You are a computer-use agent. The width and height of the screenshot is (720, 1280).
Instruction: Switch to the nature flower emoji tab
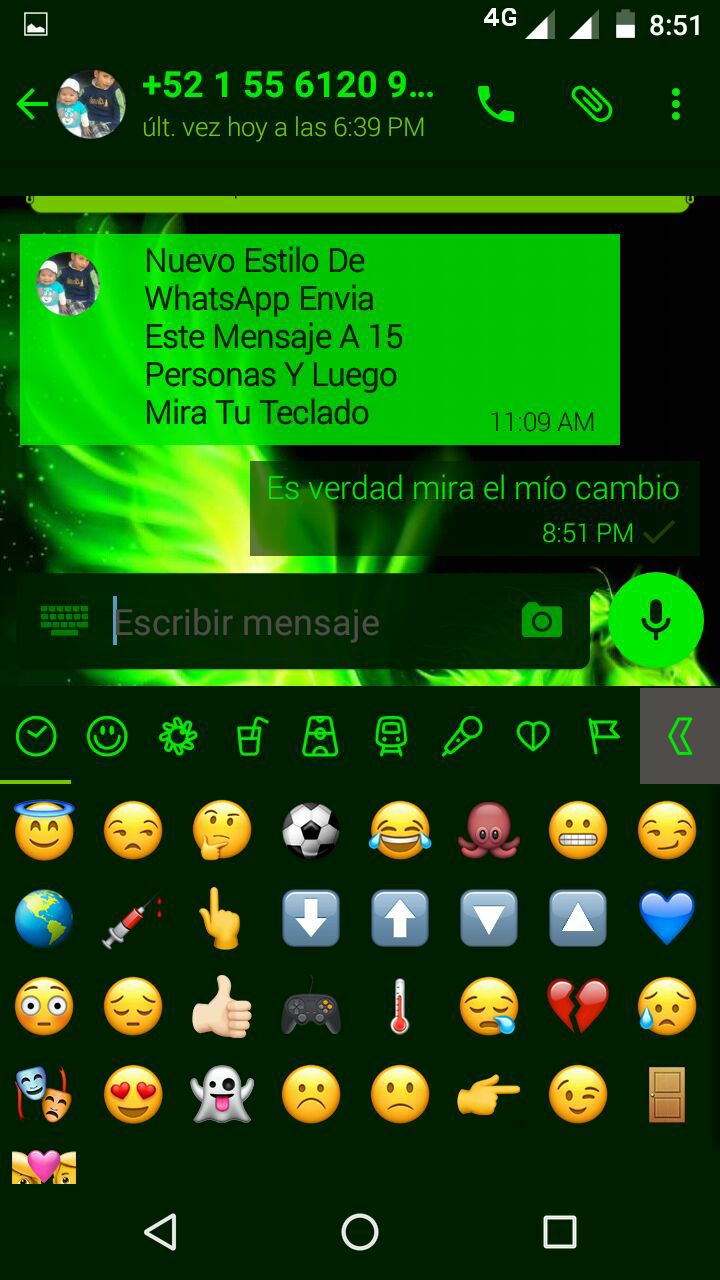(x=178, y=738)
